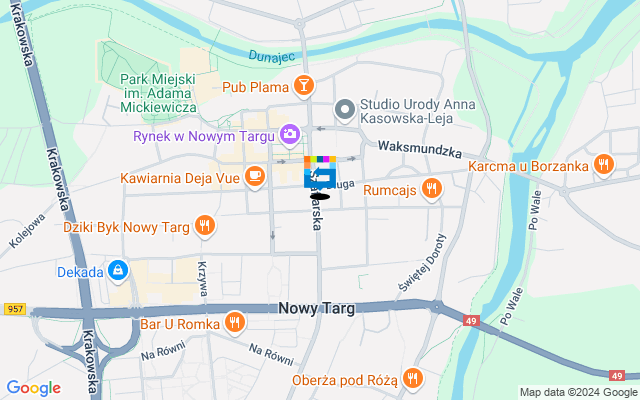Viewport: 640px width, 400px height.
Task: Open the Studio Urody Anna Kasowska-Leja pin
Action: tap(344, 107)
